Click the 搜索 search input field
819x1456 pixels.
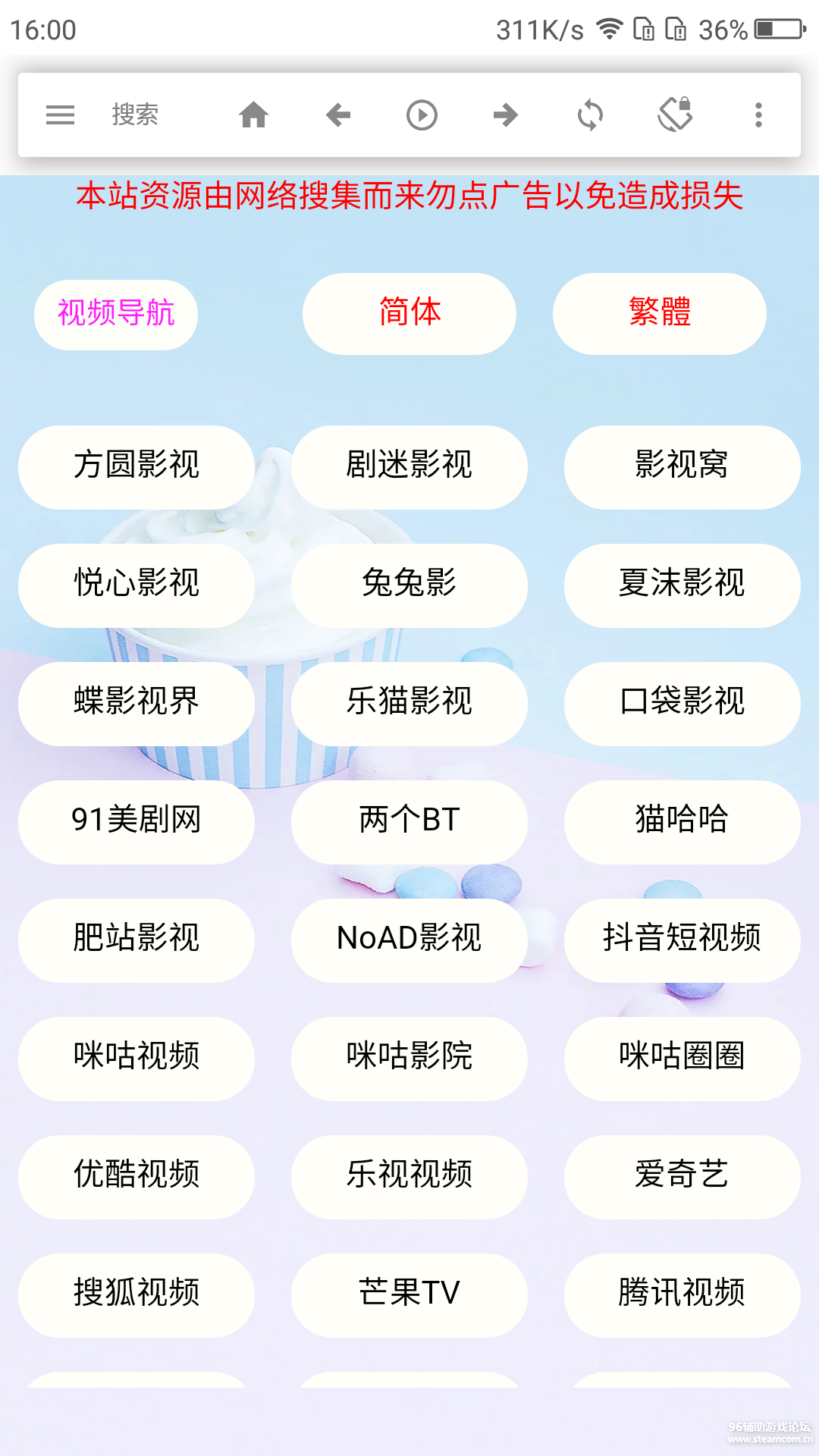[x=136, y=115]
